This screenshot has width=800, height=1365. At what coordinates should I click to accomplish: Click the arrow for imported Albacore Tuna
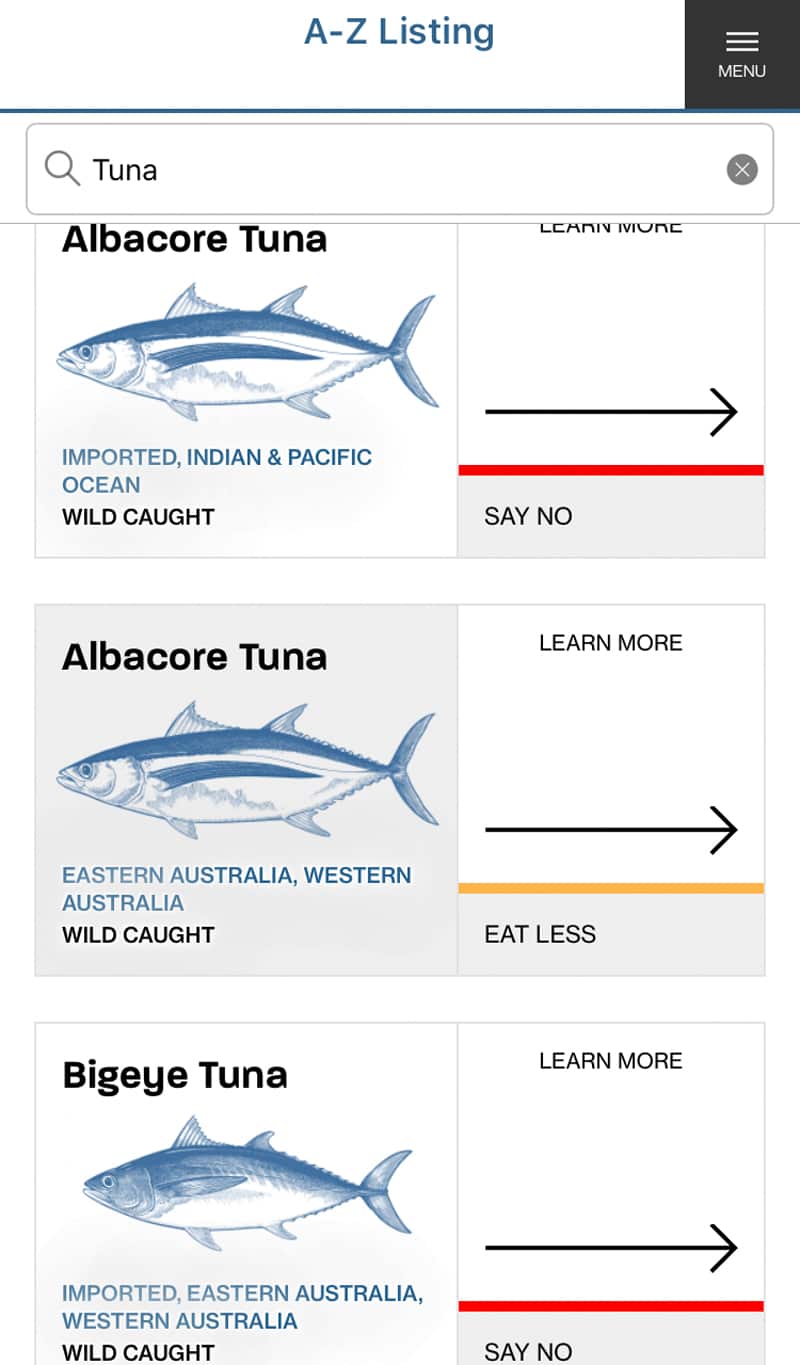tap(610, 411)
